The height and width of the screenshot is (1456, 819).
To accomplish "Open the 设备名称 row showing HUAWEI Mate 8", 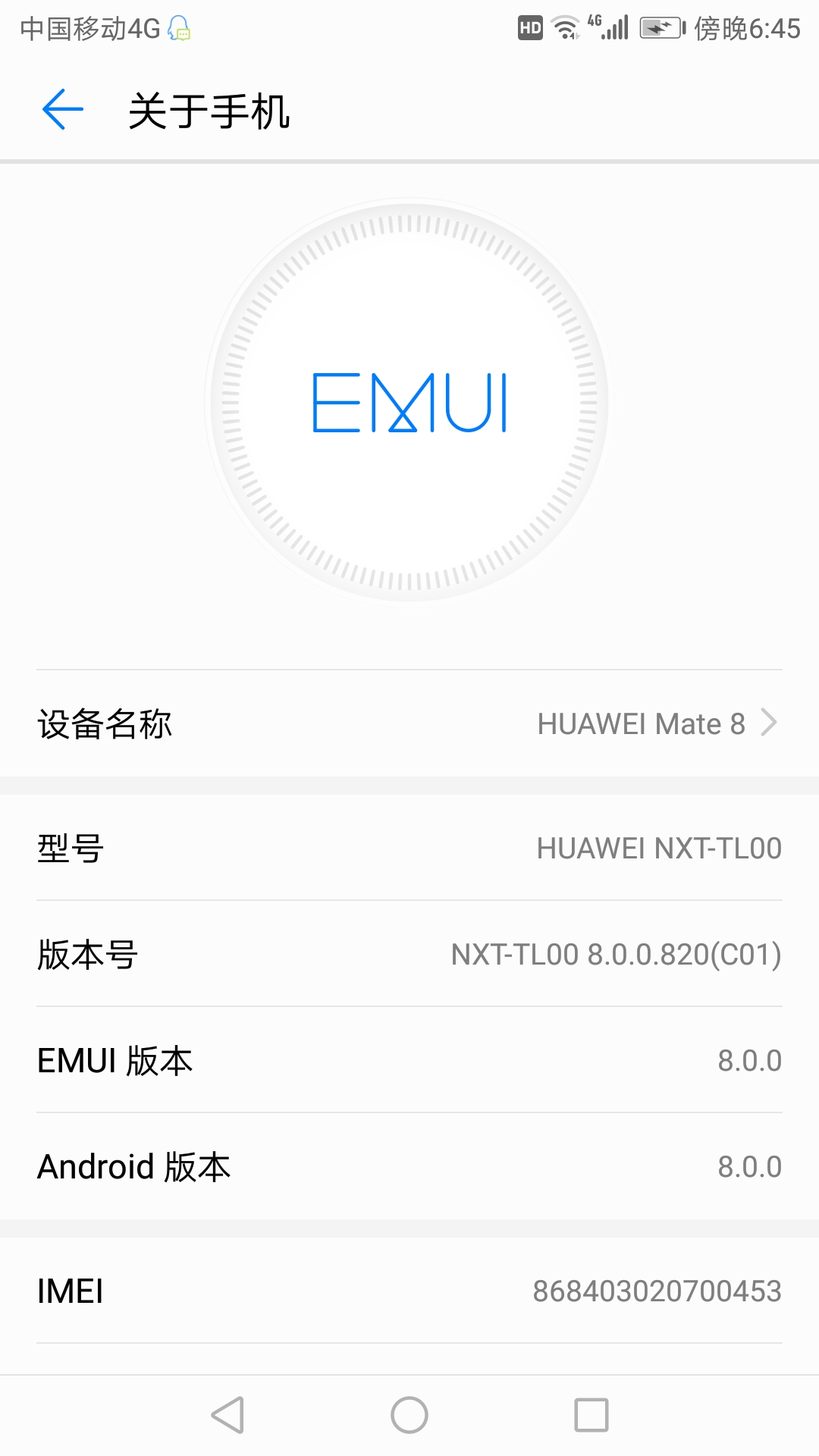I will tap(409, 723).
